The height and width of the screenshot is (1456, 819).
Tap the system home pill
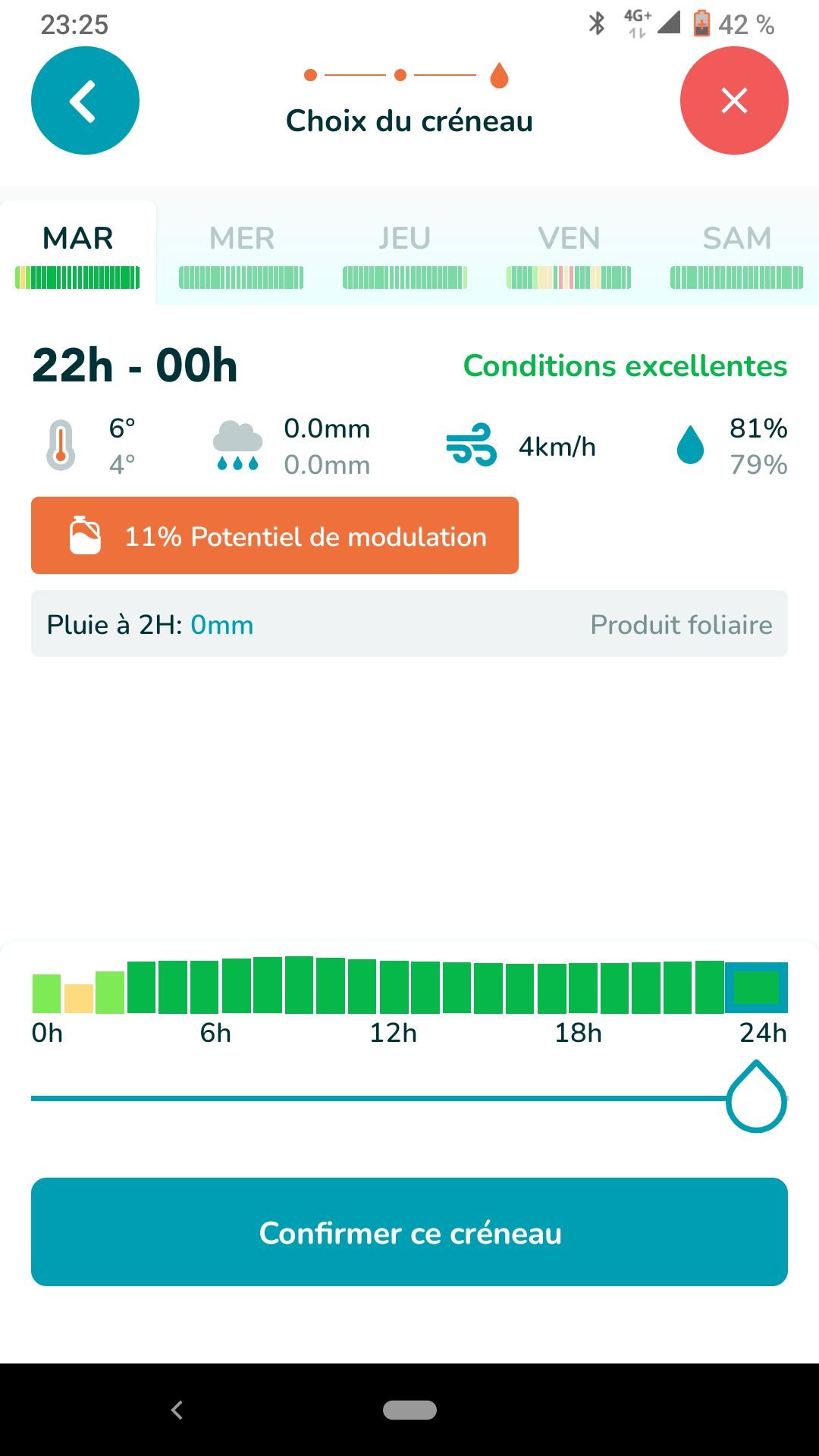click(409, 1410)
